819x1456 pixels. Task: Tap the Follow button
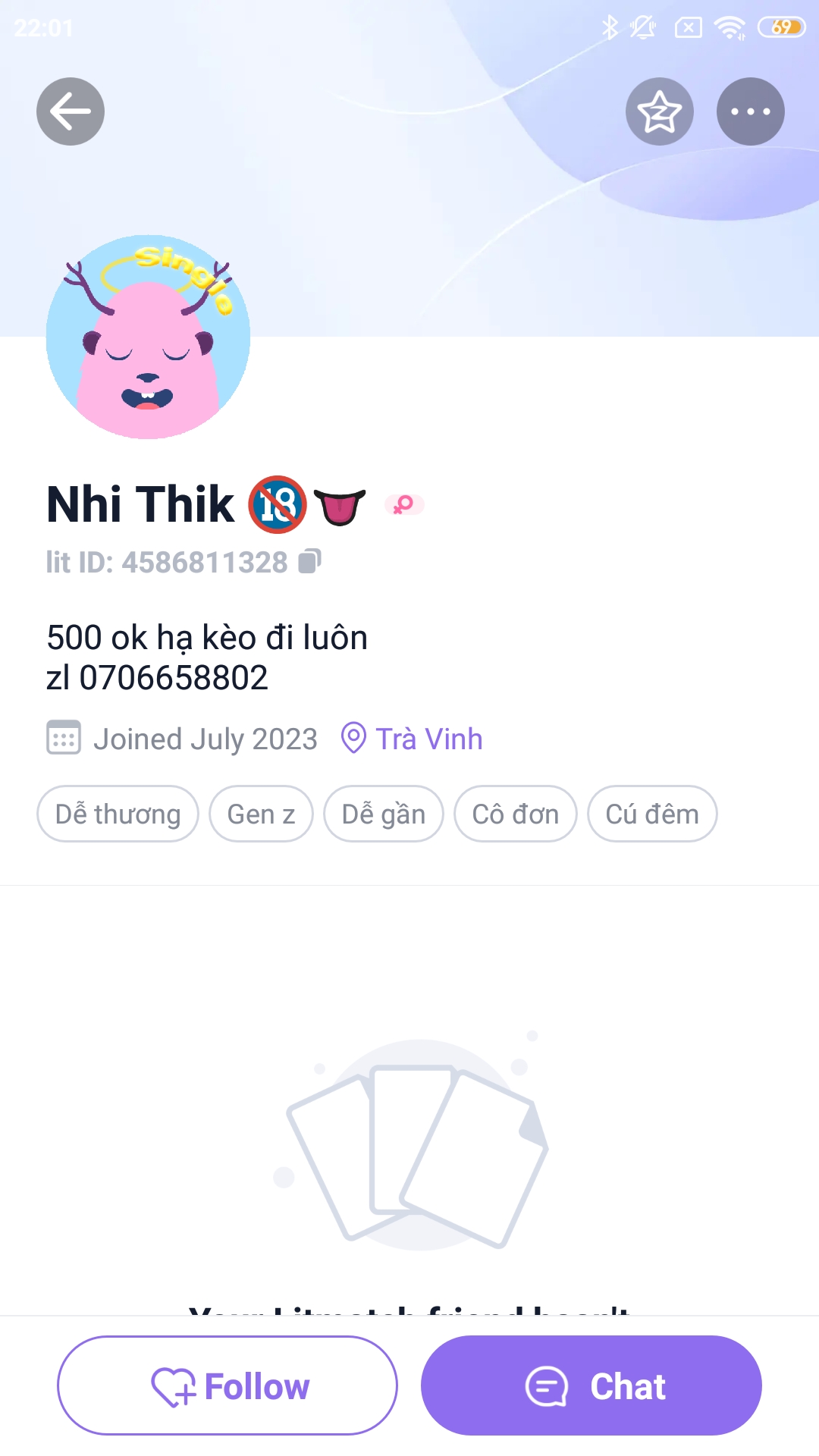pyautogui.click(x=227, y=1385)
